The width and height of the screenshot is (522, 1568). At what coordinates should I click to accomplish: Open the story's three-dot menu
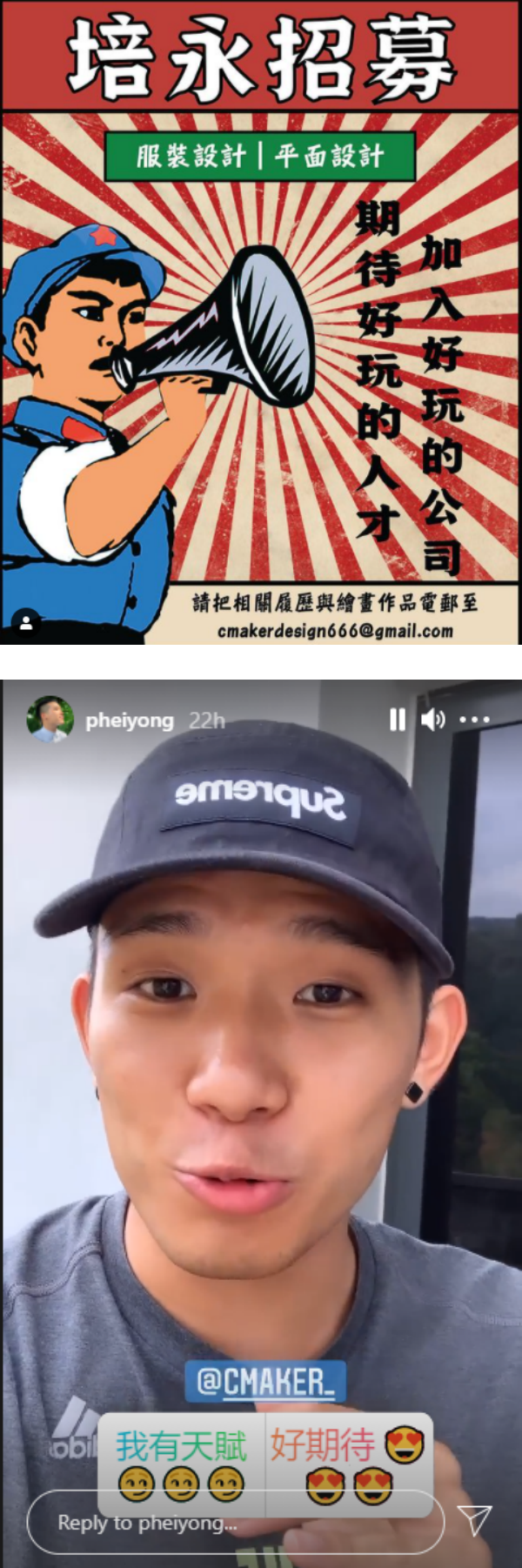click(x=474, y=720)
